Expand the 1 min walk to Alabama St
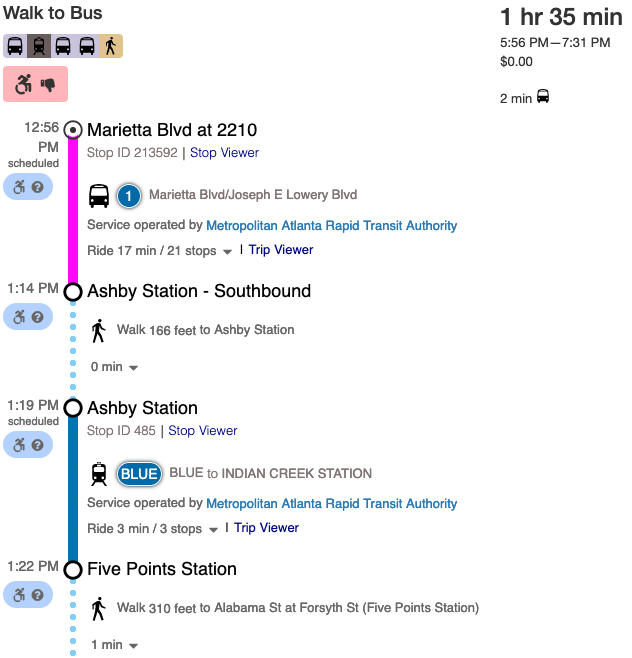Image resolution: width=632 pixels, height=658 pixels. (114, 645)
